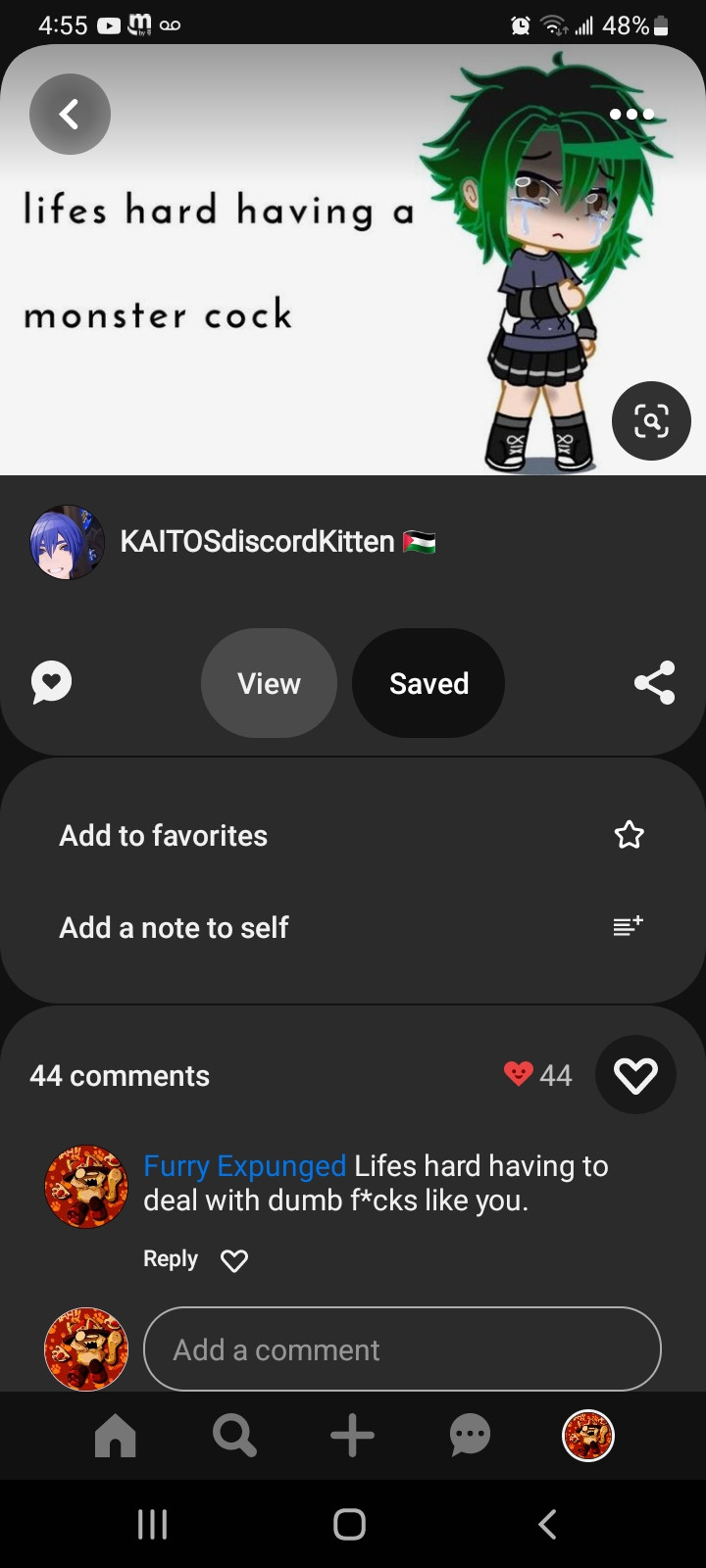The height and width of the screenshot is (1568, 706).
Task: Tap the Add a comment field
Action: 402,1349
